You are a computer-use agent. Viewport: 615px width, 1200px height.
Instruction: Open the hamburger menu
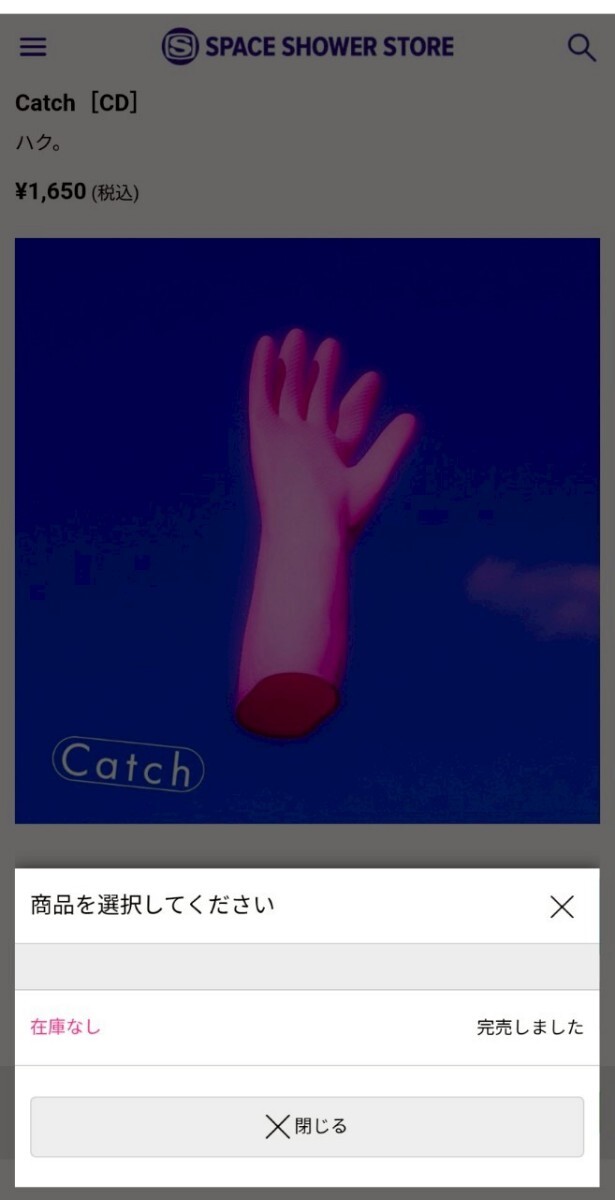[x=33, y=47]
